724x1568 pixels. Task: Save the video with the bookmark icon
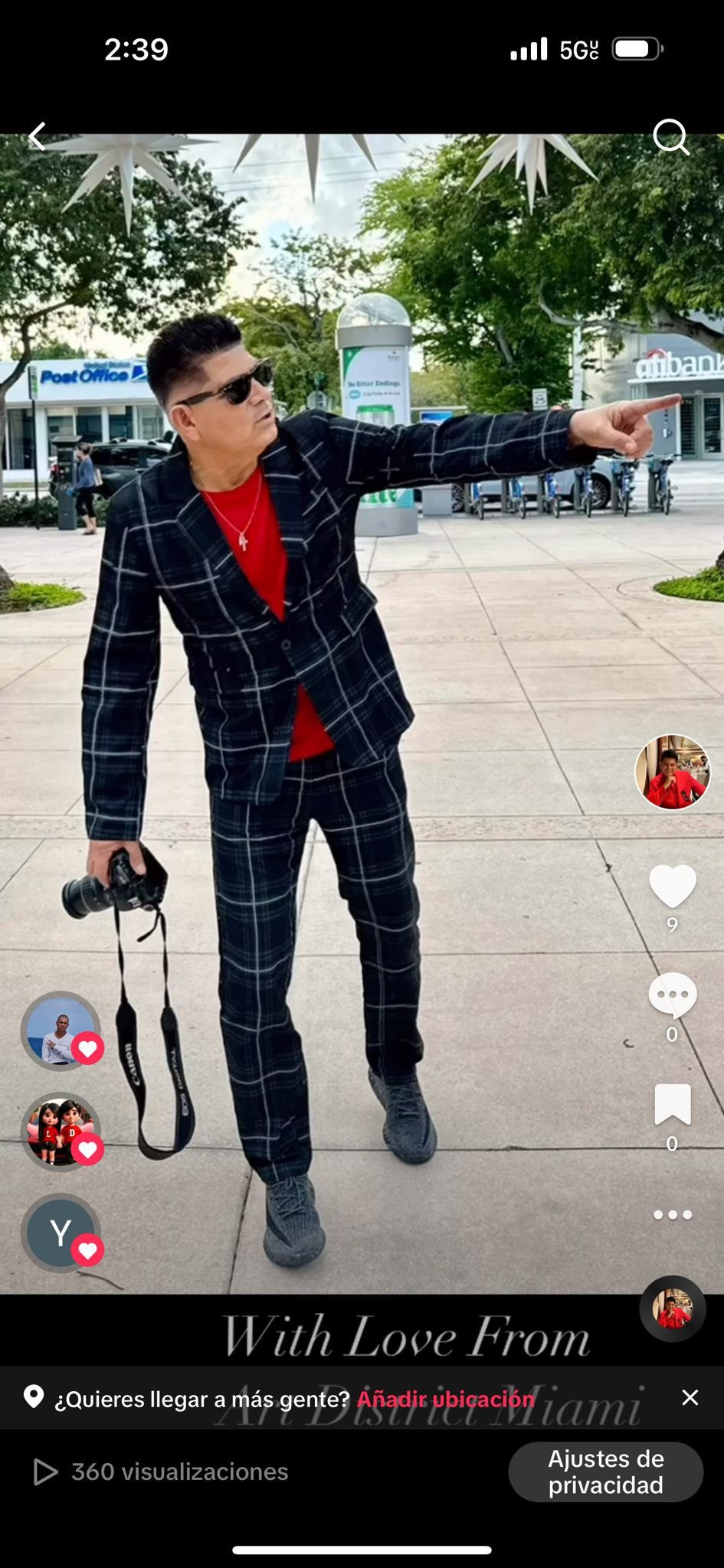tap(672, 1105)
